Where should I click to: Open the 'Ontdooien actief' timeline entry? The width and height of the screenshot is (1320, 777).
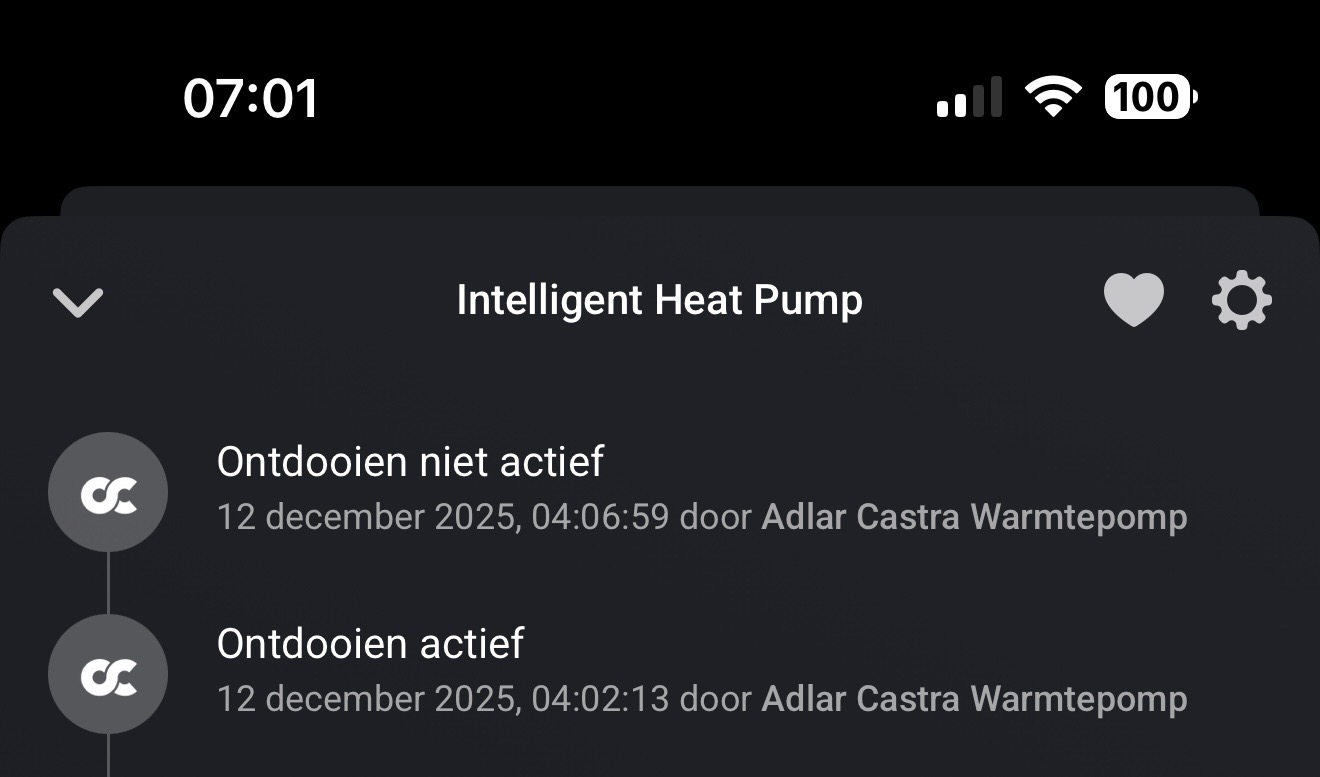click(370, 643)
